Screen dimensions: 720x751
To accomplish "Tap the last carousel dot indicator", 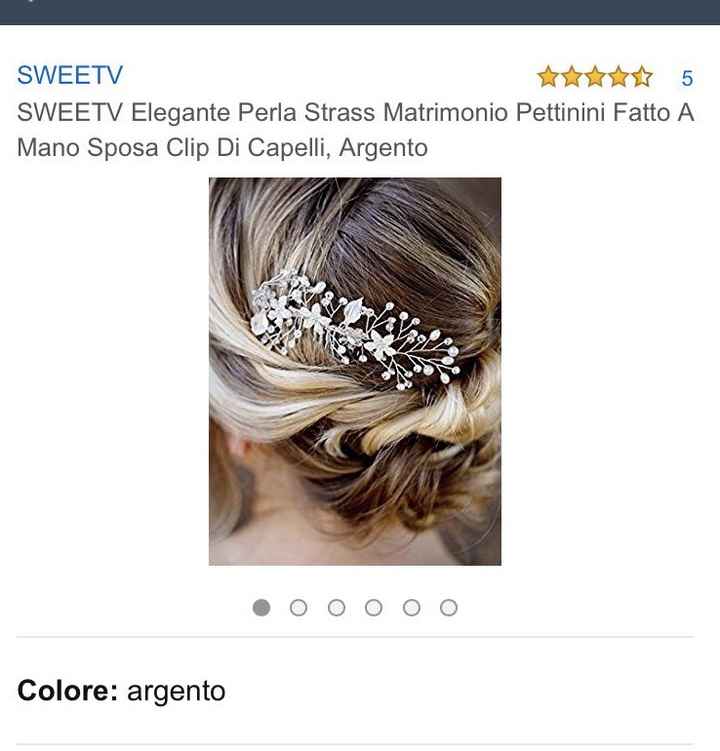I will pos(450,606).
